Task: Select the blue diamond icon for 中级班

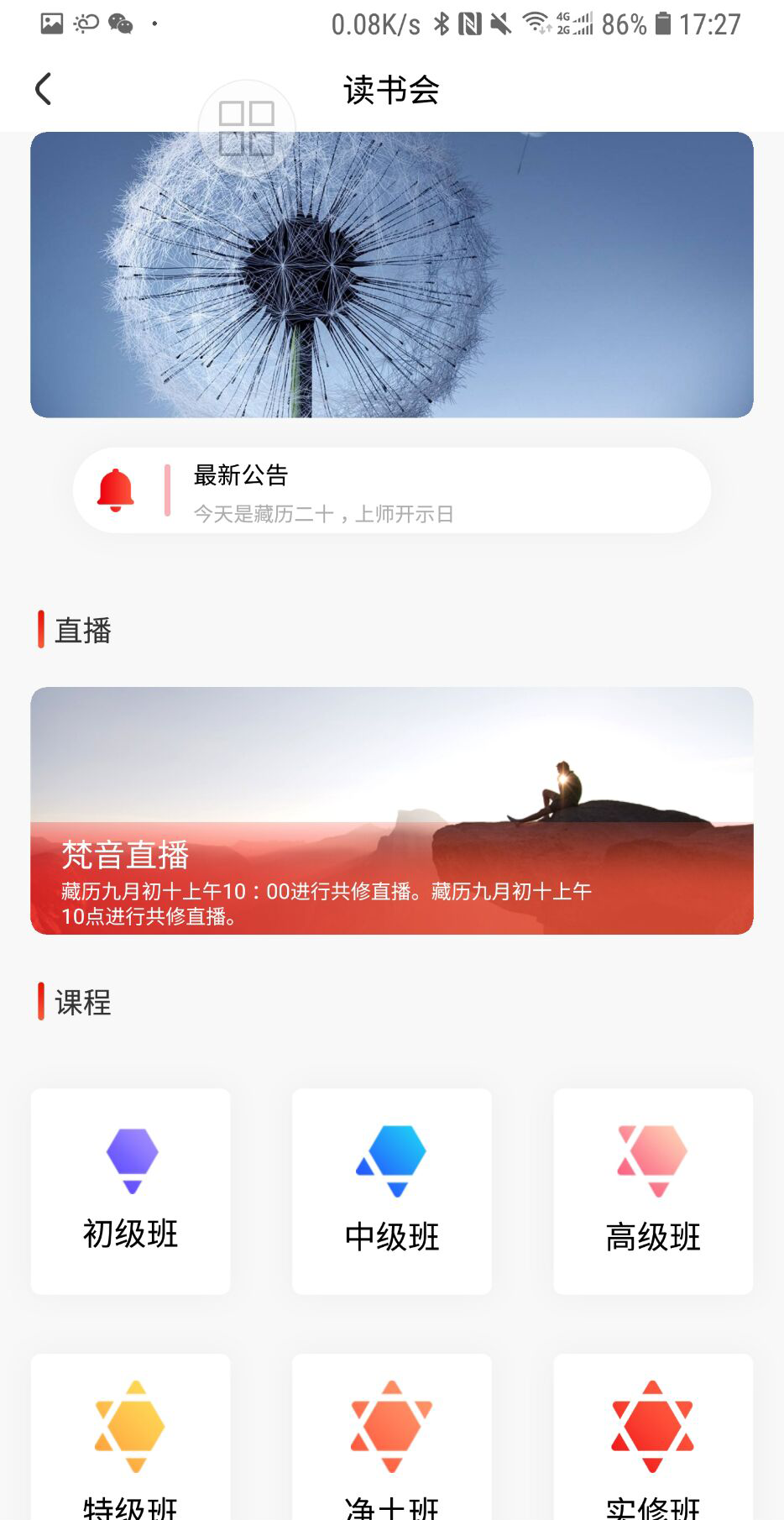Action: pyautogui.click(x=391, y=1160)
